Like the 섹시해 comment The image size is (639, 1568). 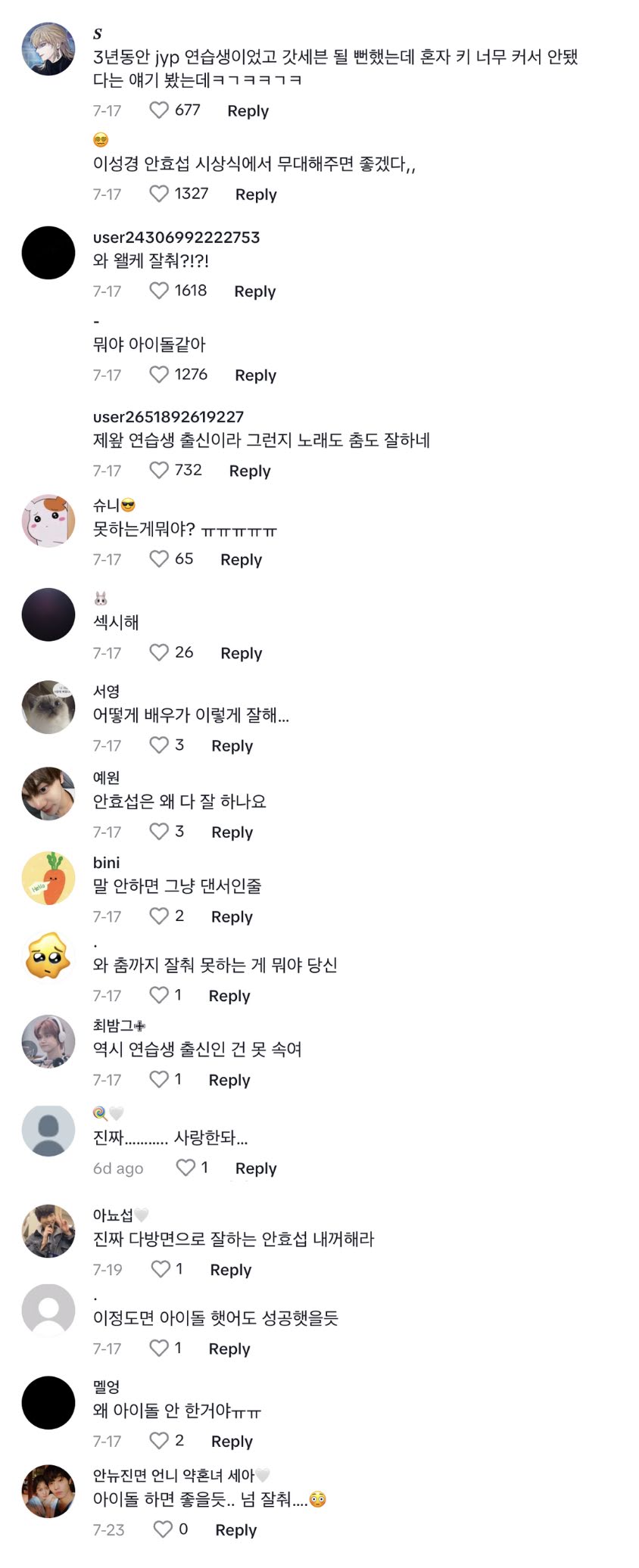[x=159, y=652]
